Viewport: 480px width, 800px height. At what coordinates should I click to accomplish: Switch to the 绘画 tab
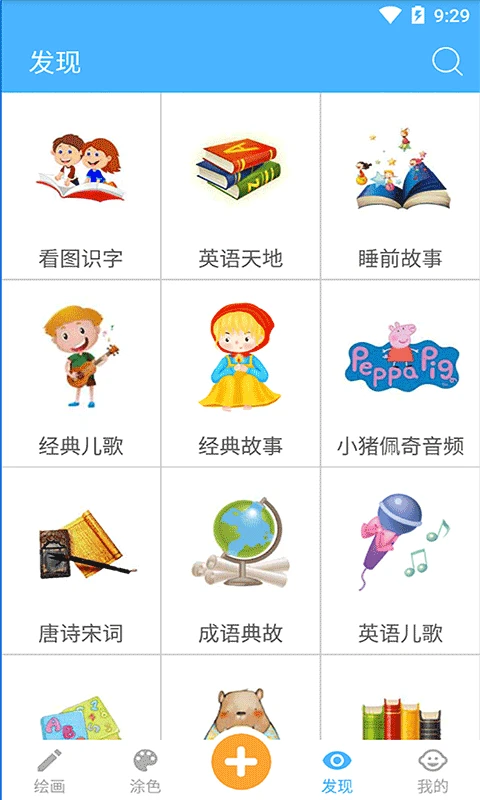49,771
